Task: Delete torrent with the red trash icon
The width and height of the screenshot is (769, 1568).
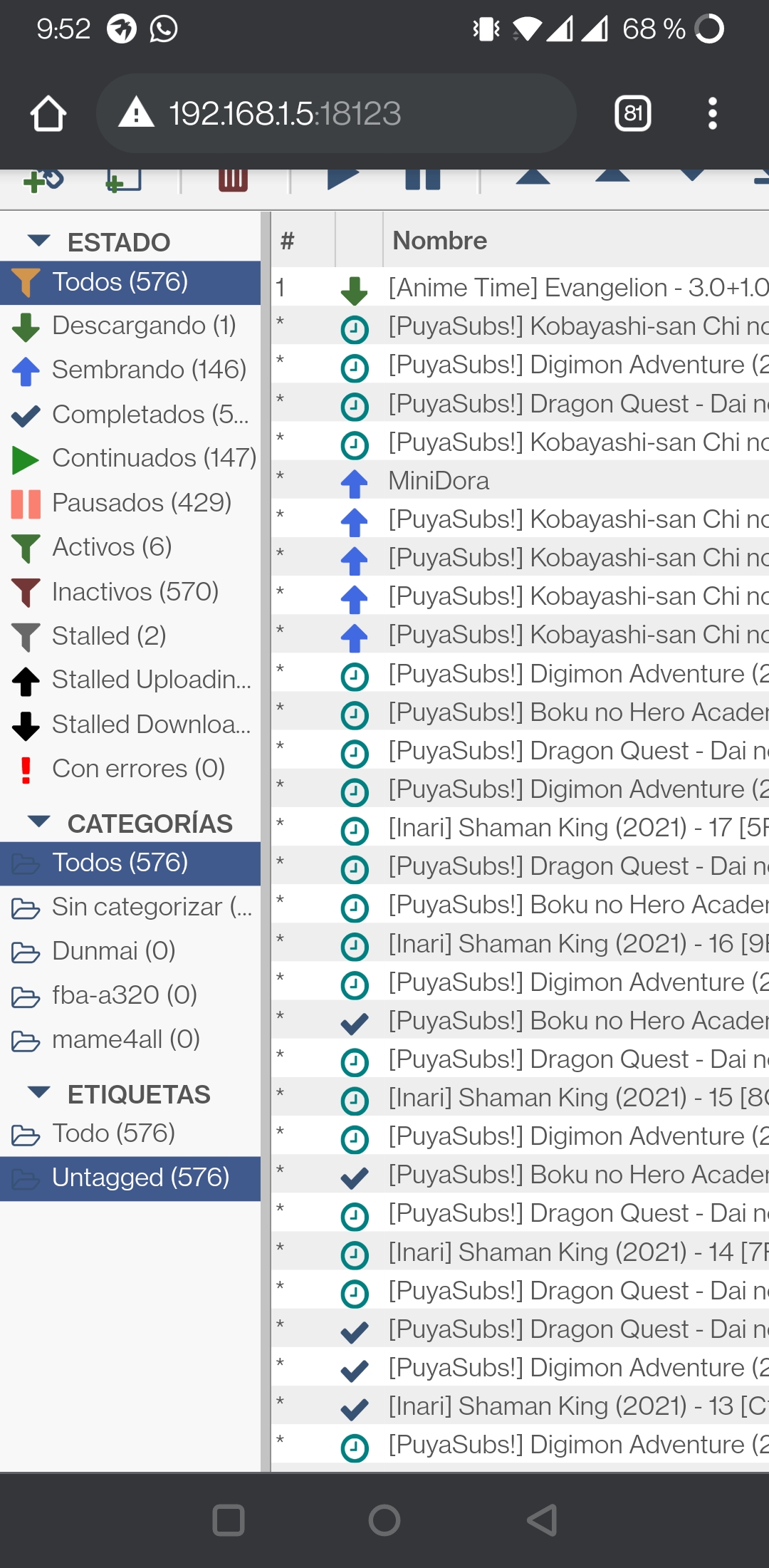Action: pyautogui.click(x=233, y=180)
